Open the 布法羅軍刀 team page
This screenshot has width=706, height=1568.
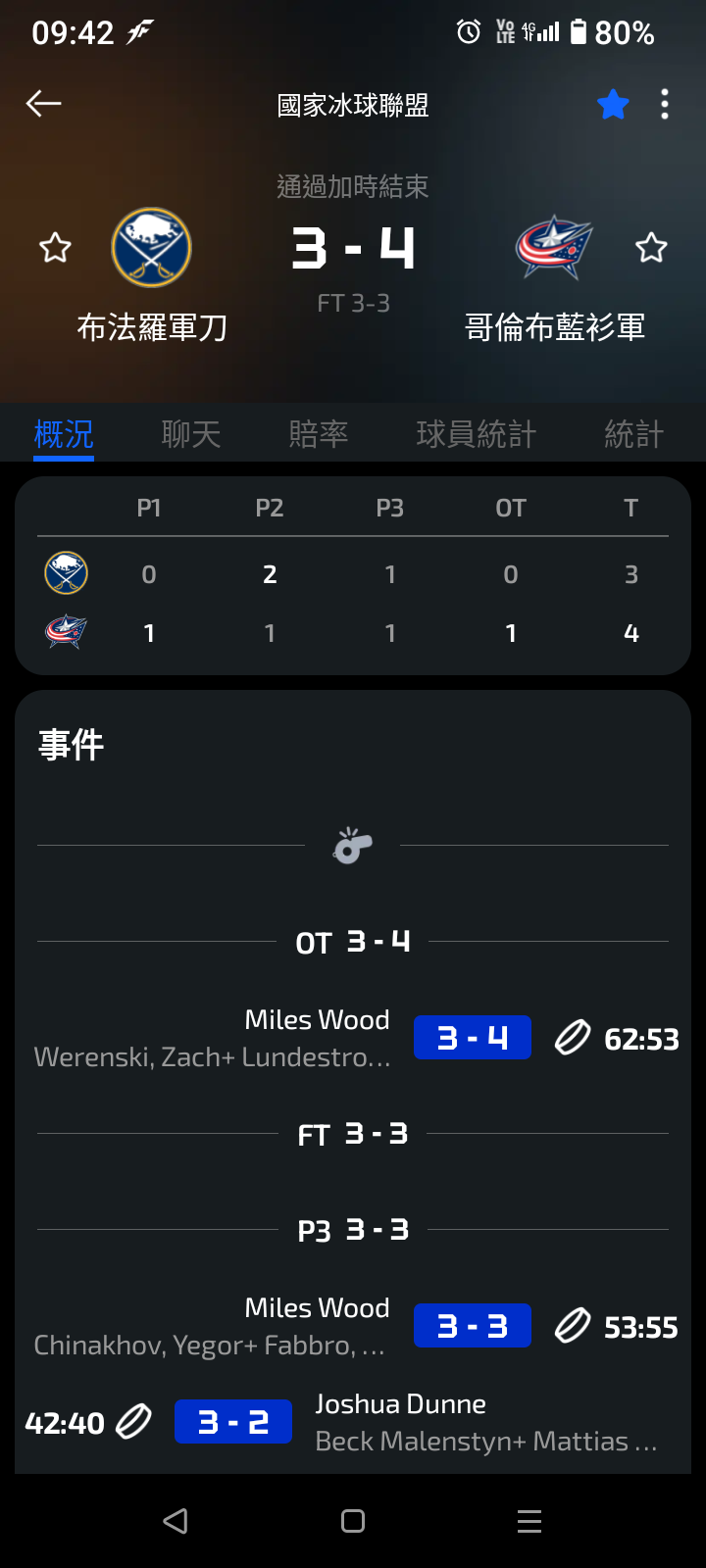tap(152, 275)
